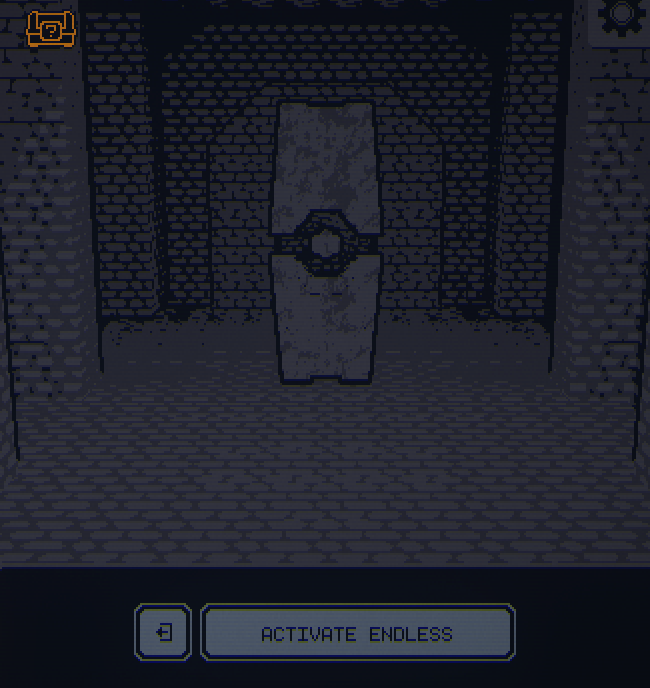Open the settings gear
The width and height of the screenshot is (650, 688).
pos(623,16)
